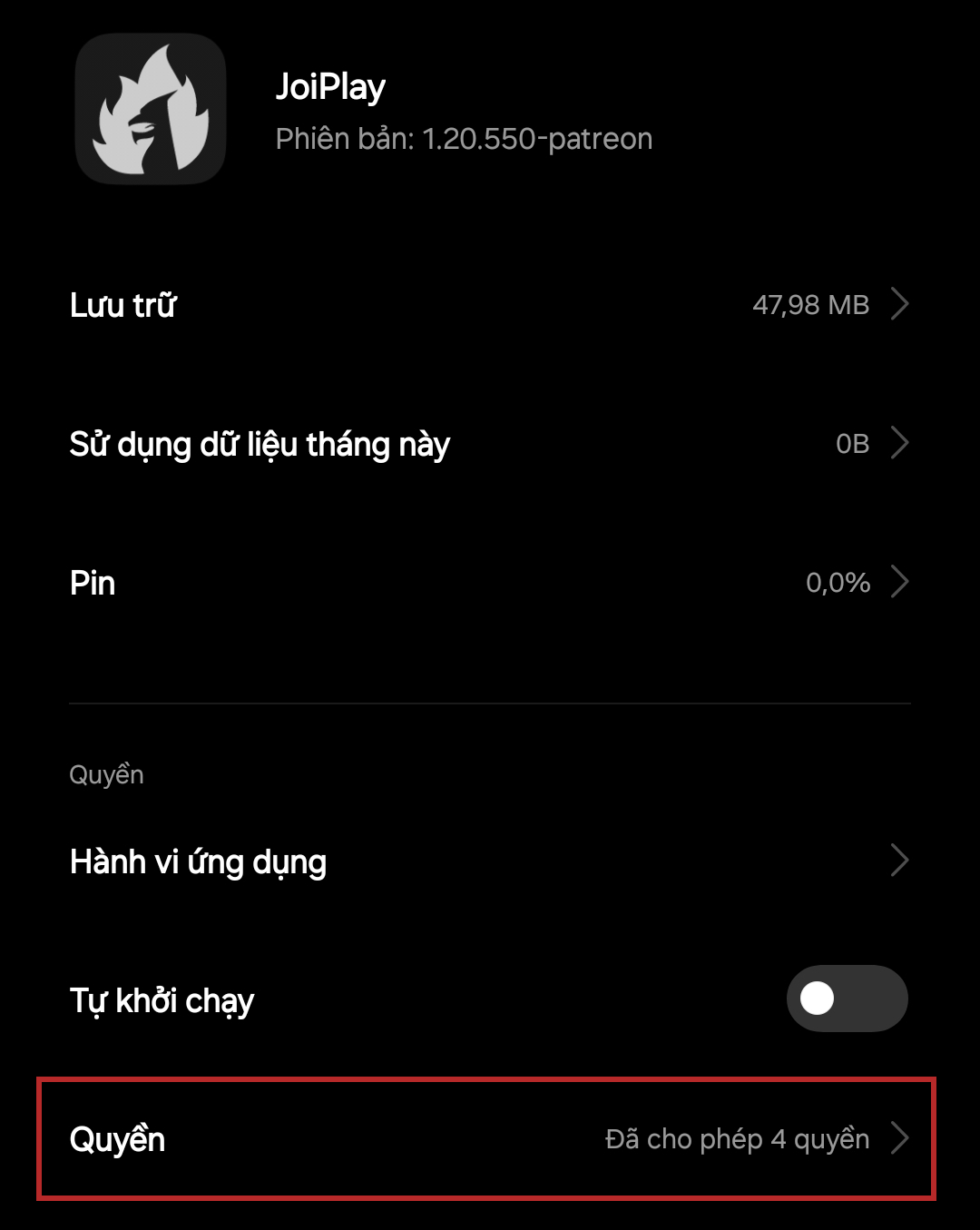This screenshot has height=1230, width=980.
Task: Enable the Tự khởi chạy switch
Action: (x=846, y=999)
